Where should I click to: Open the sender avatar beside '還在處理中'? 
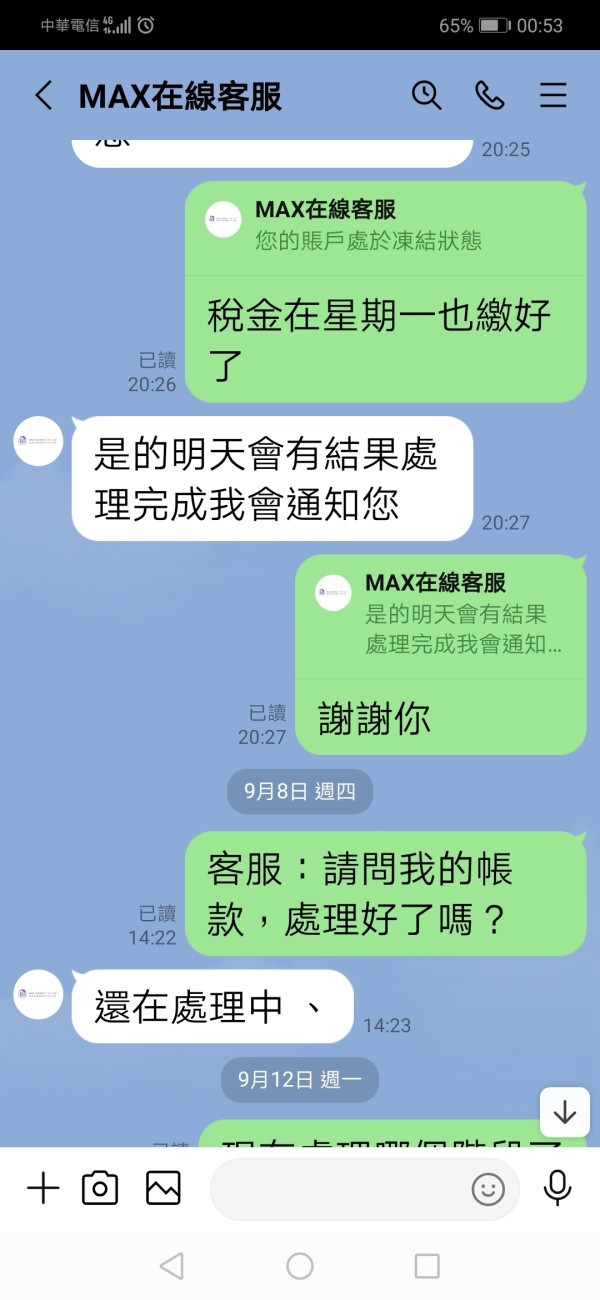pos(38,994)
